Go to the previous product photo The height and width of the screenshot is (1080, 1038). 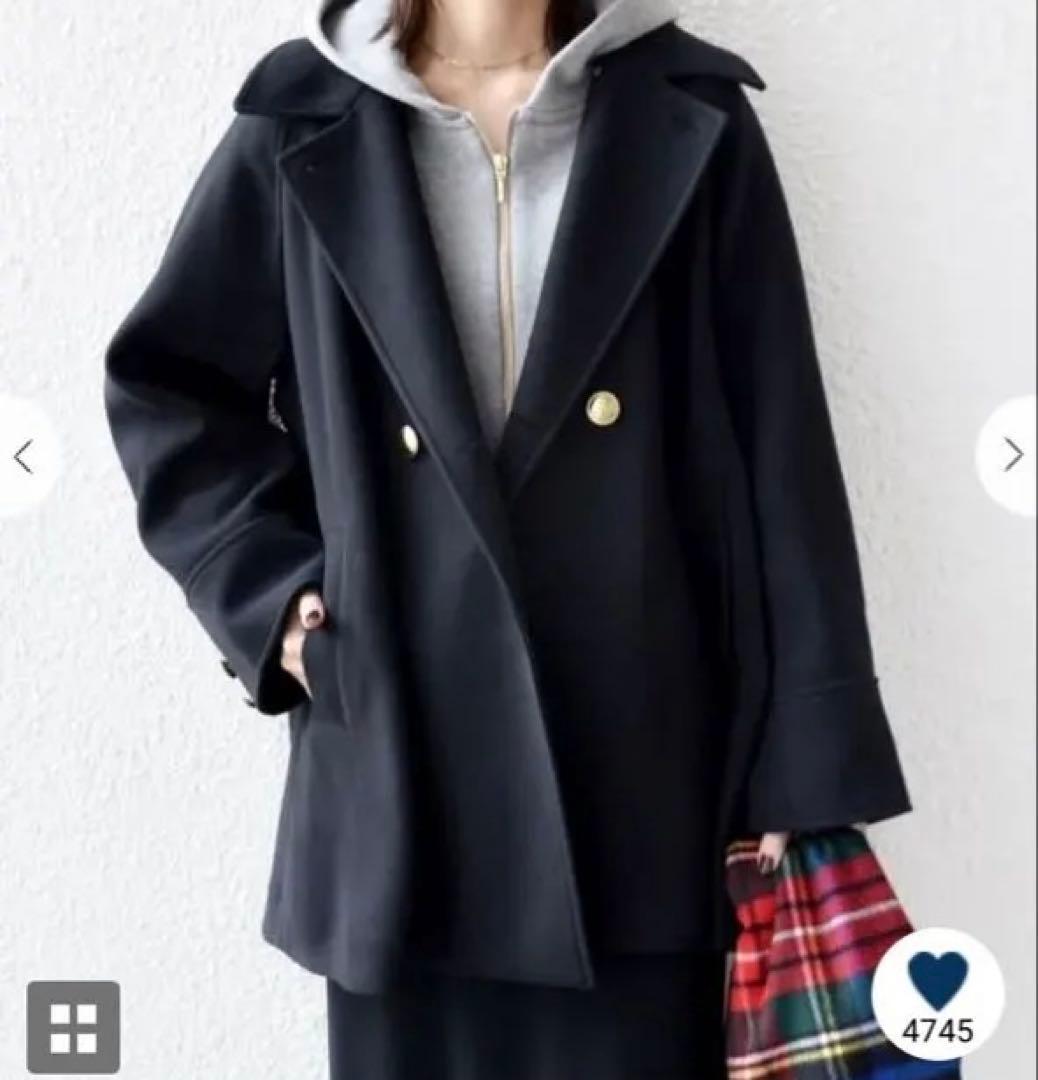coord(24,457)
